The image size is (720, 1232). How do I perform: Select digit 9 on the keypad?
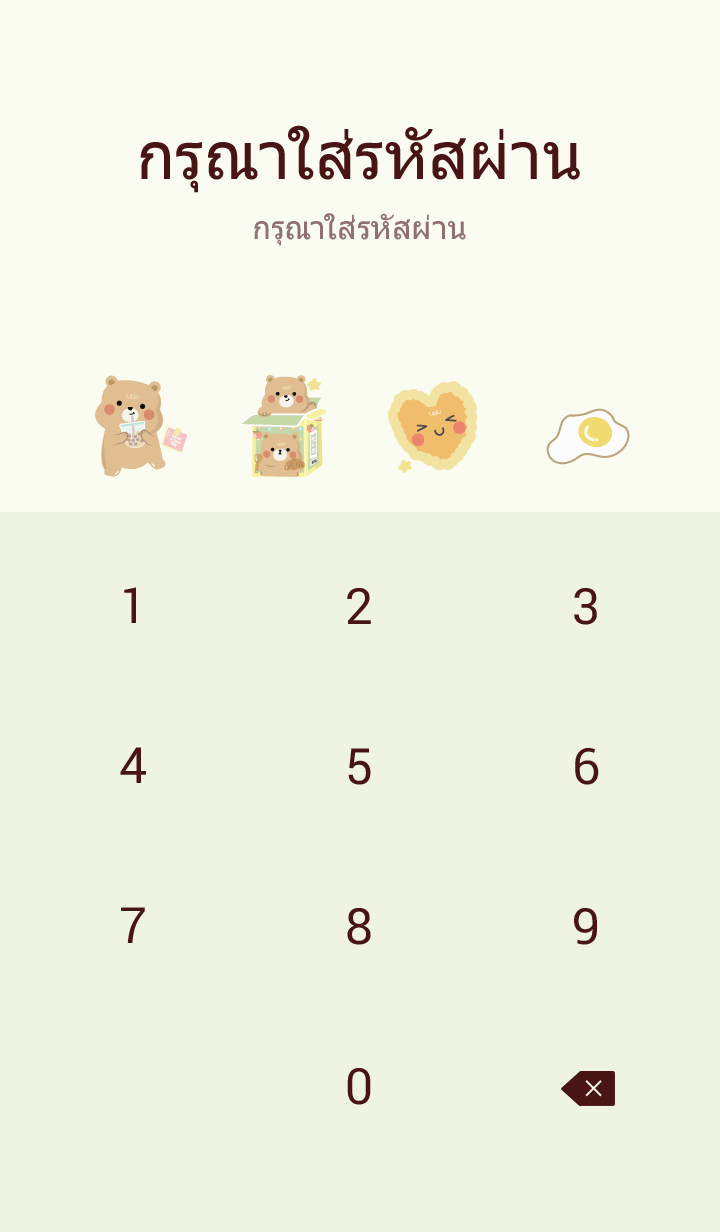pos(586,927)
